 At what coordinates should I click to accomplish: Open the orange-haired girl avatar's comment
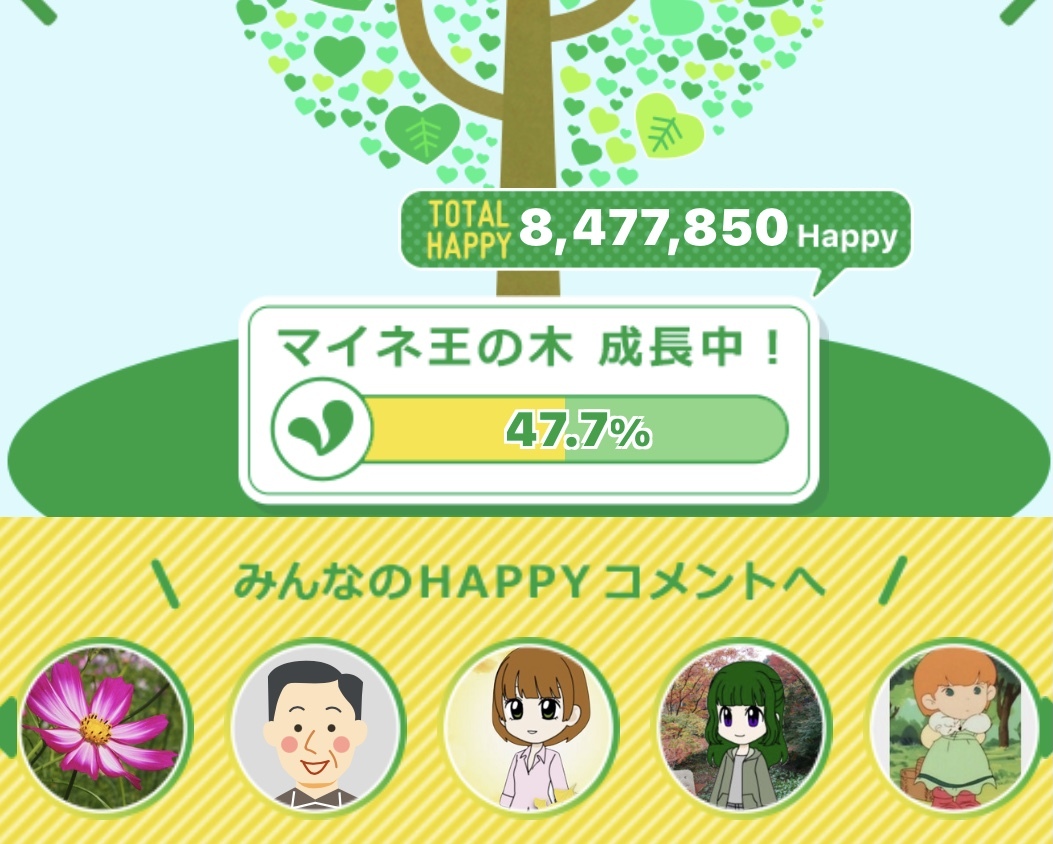(955, 728)
